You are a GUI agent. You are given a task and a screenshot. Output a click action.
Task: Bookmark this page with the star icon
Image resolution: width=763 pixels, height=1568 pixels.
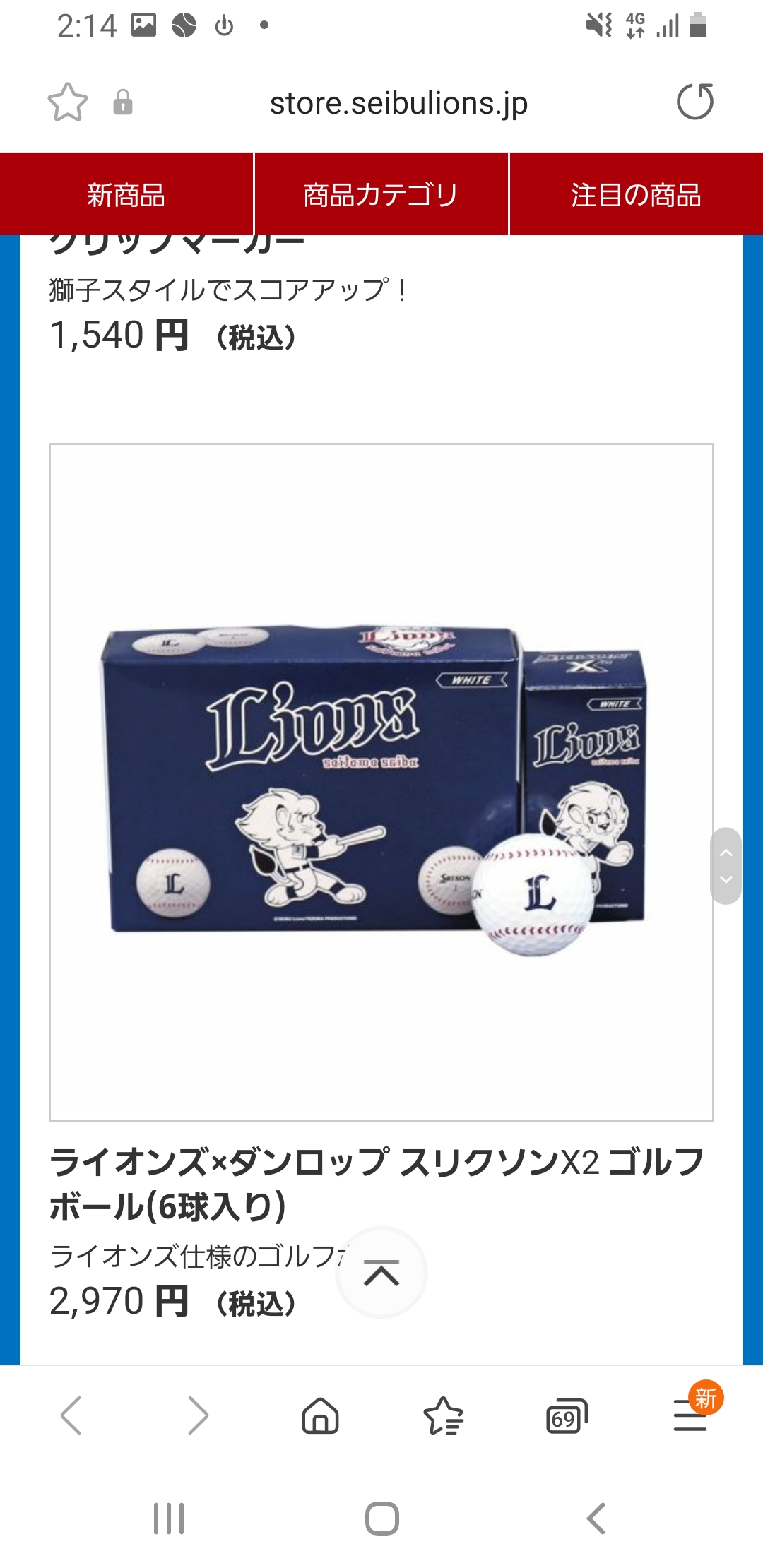(68, 102)
